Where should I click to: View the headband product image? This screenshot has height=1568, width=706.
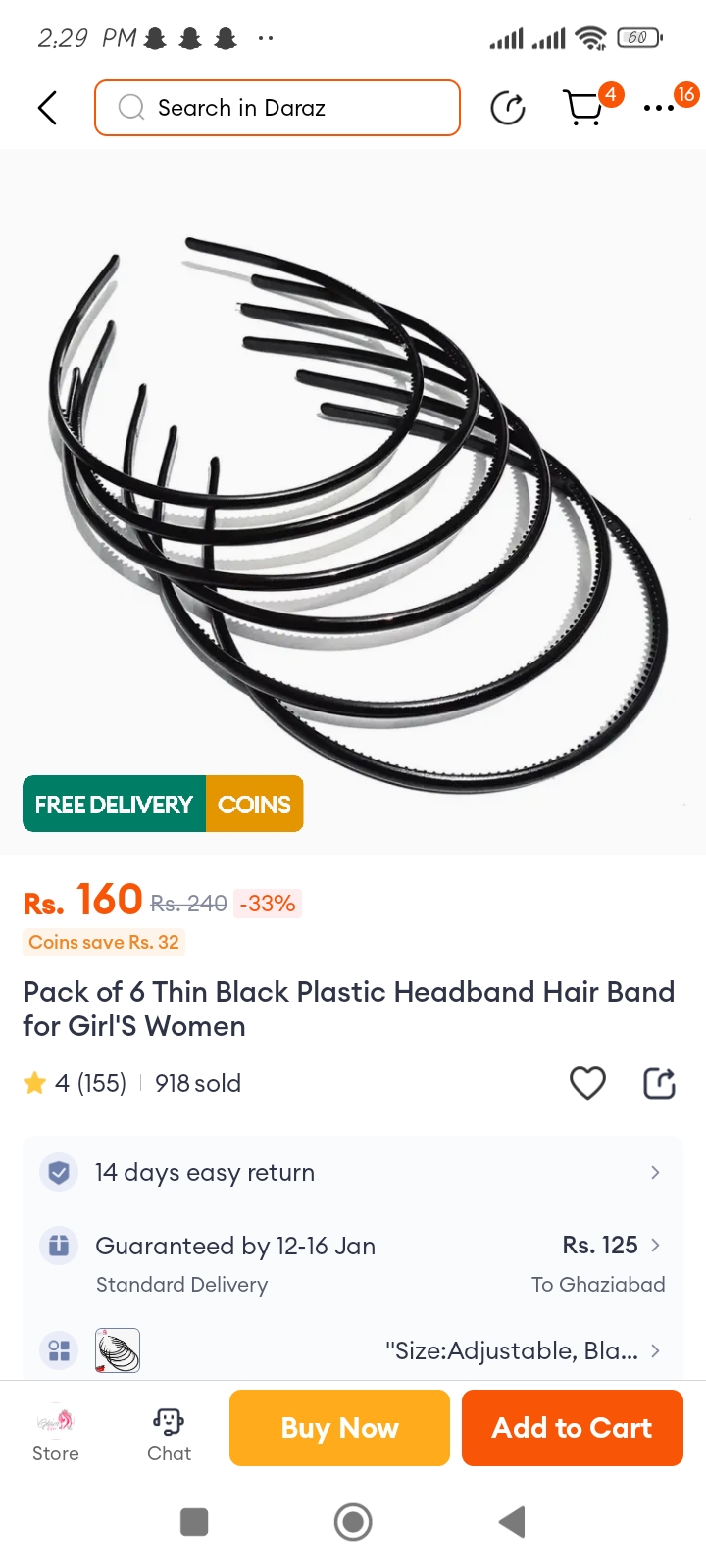(x=353, y=500)
